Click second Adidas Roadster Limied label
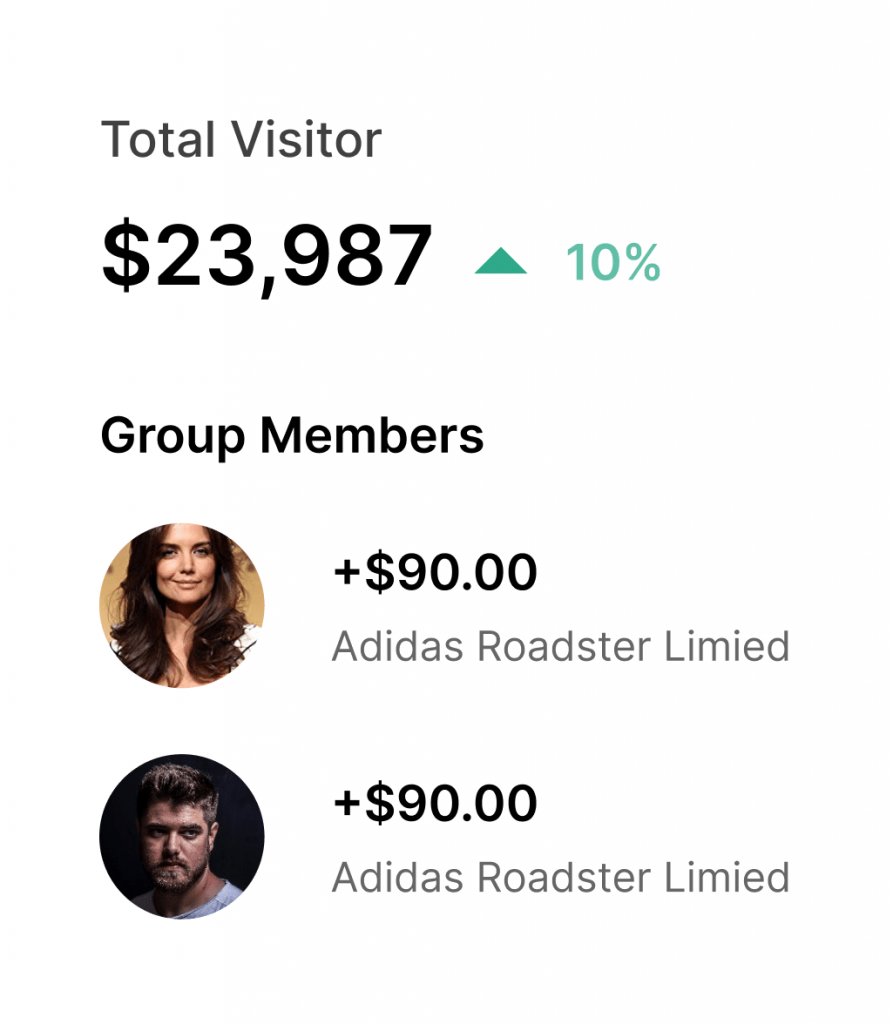The height and width of the screenshot is (1024, 893). 560,879
